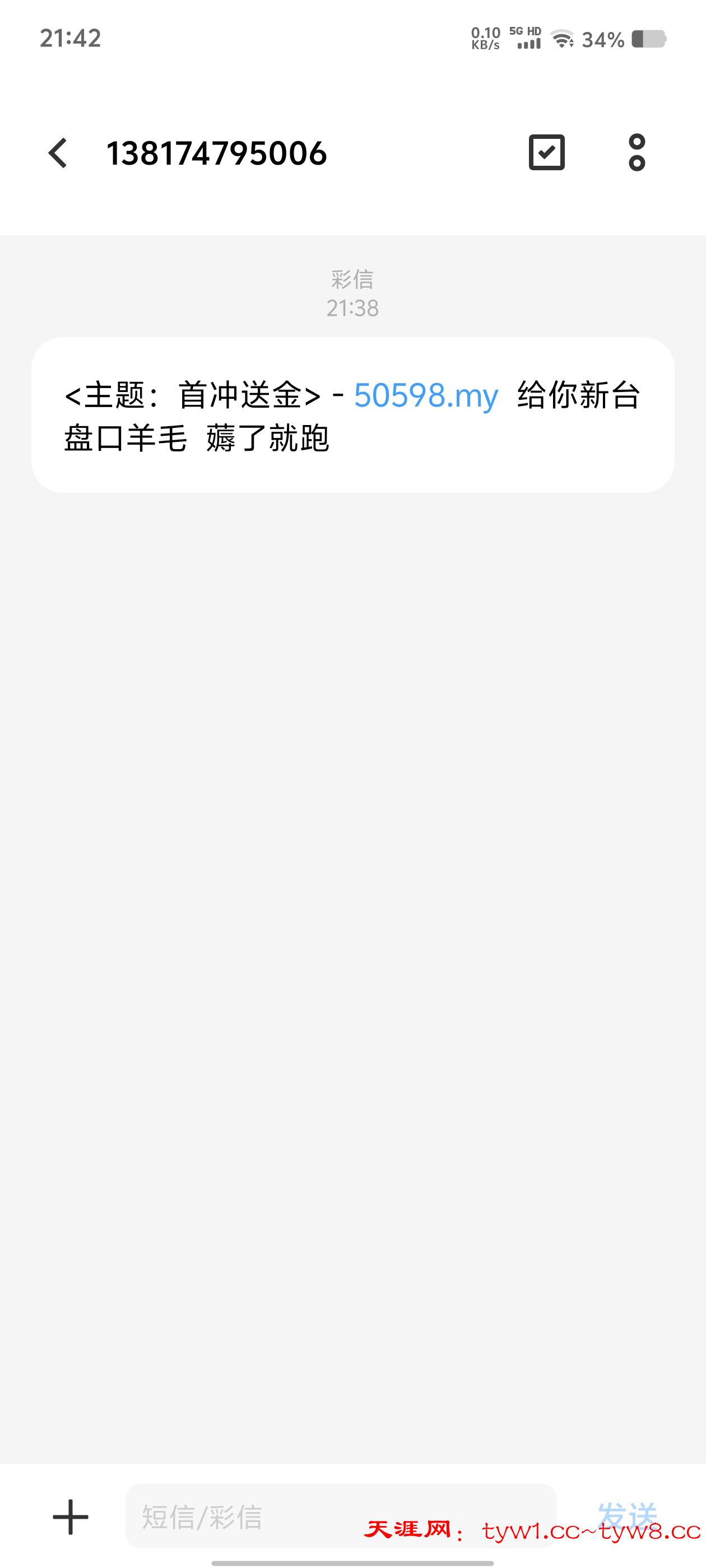Viewport: 706px width, 1568px height.
Task: Go back to the message list
Action: coord(58,153)
